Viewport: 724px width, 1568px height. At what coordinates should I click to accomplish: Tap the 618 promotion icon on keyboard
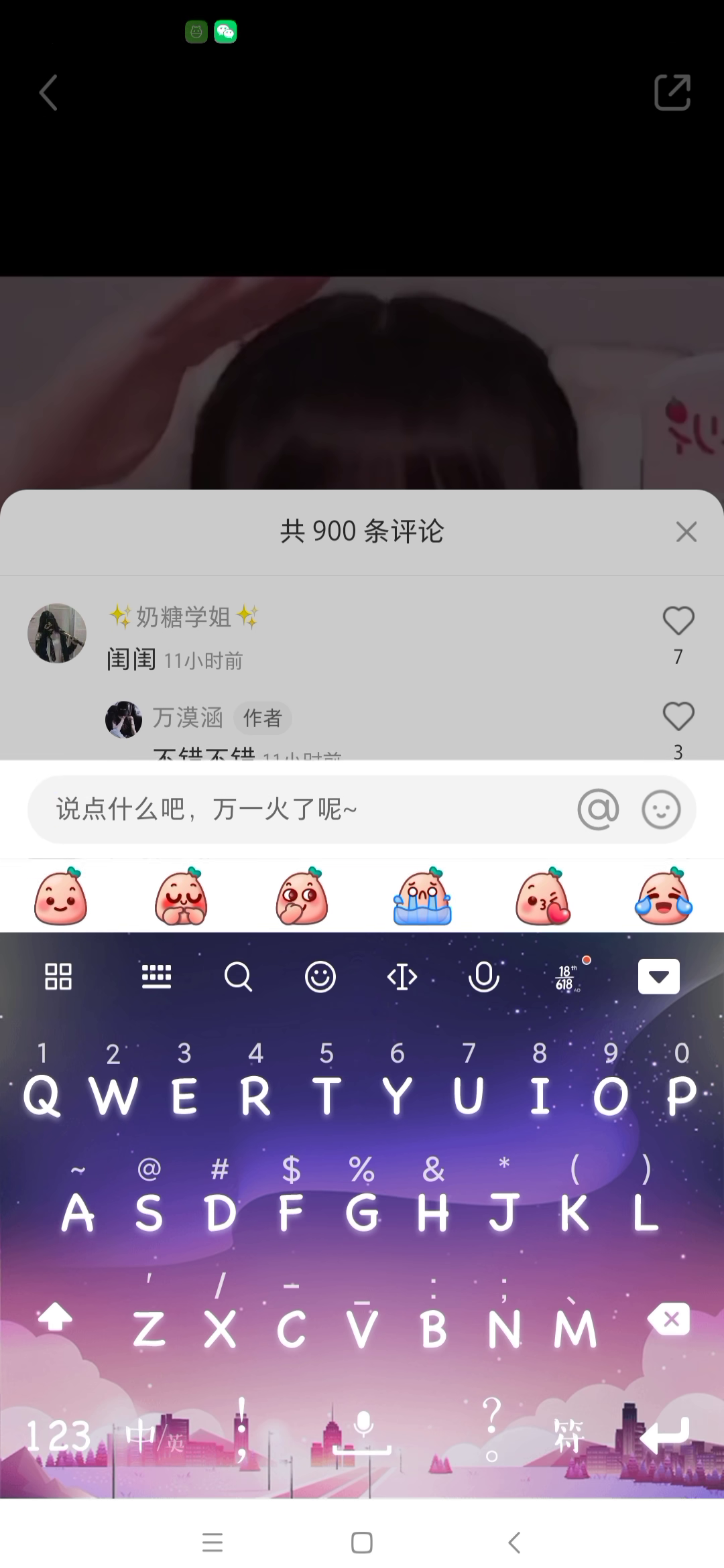[567, 977]
